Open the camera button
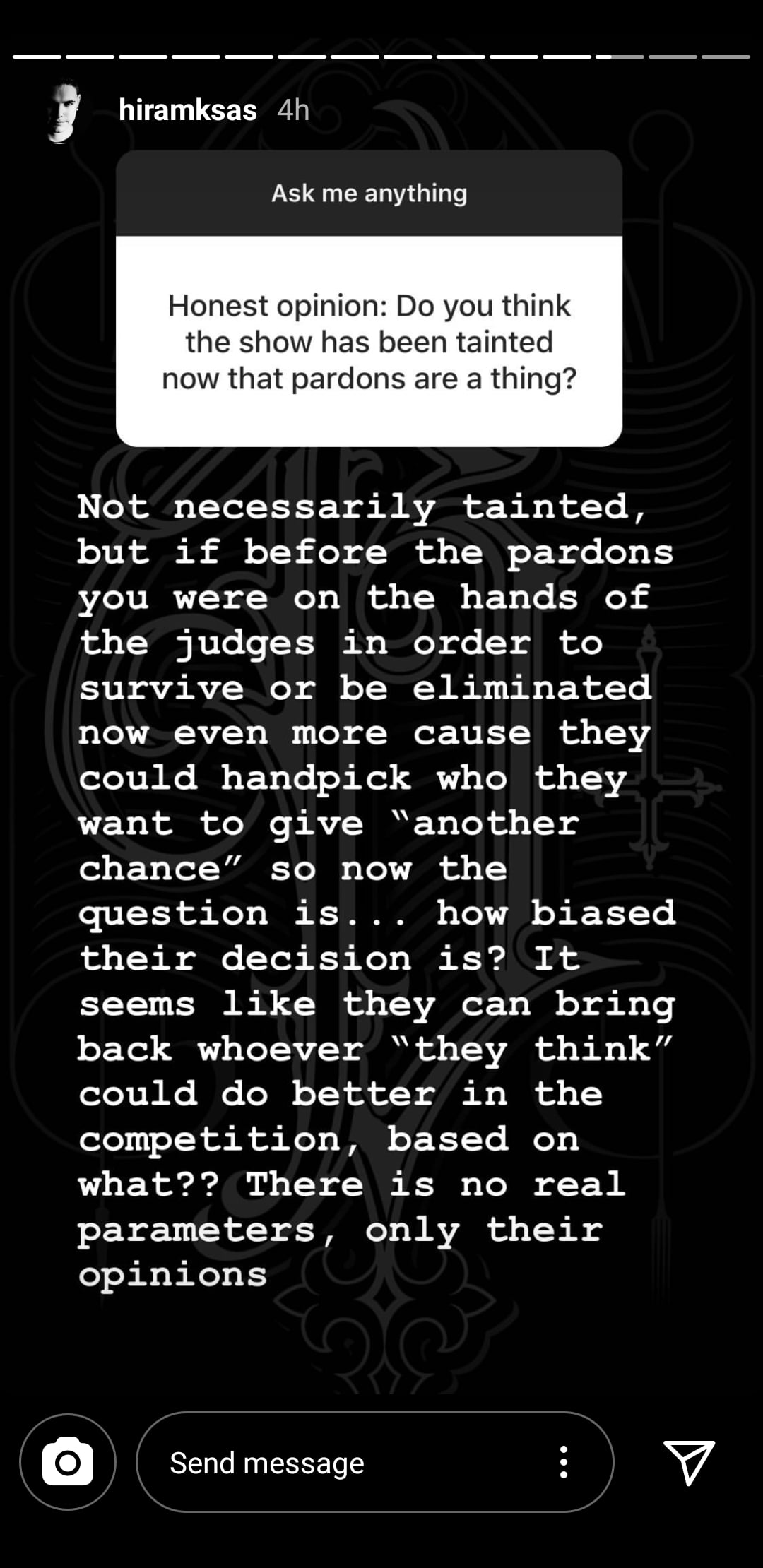 (x=68, y=1462)
